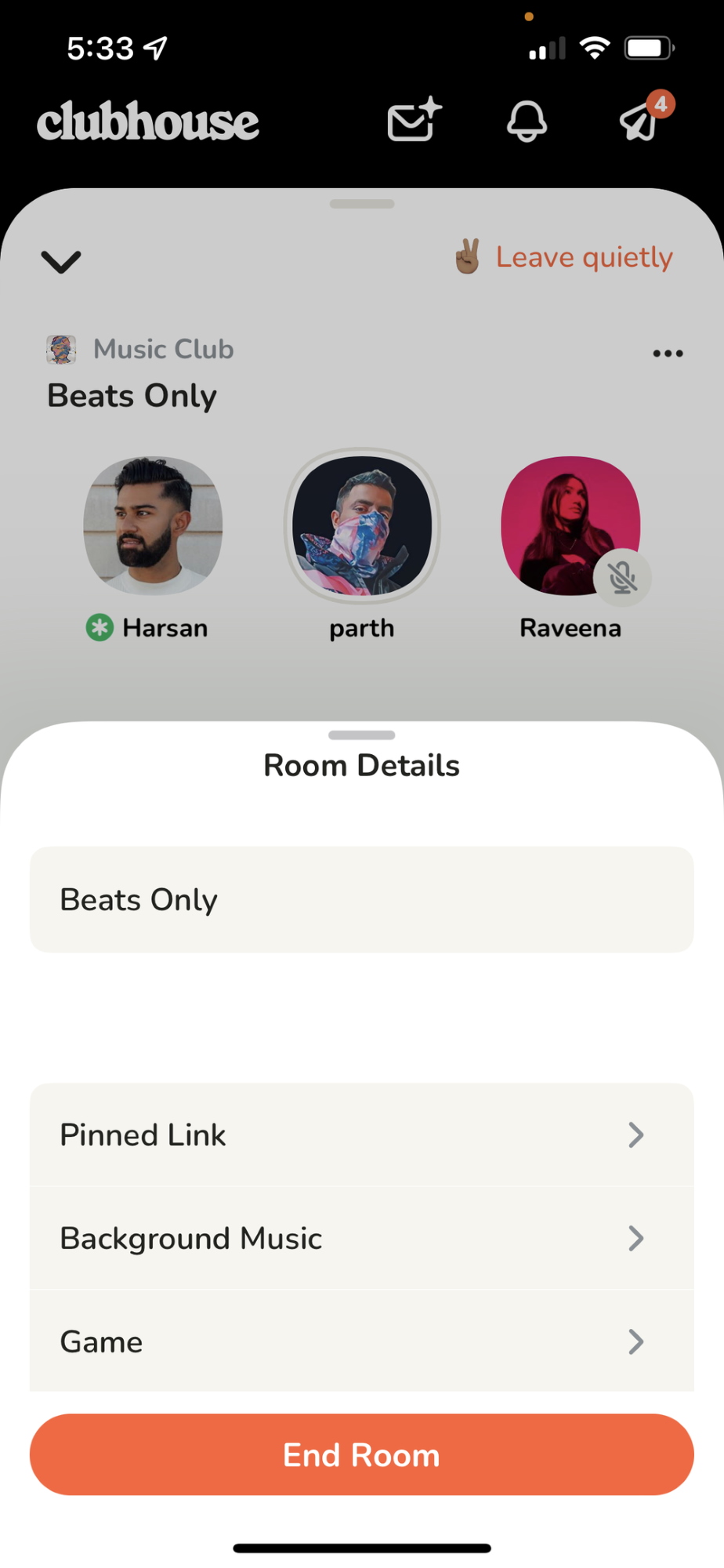724x1568 pixels.
Task: End the room
Action: 361,1454
